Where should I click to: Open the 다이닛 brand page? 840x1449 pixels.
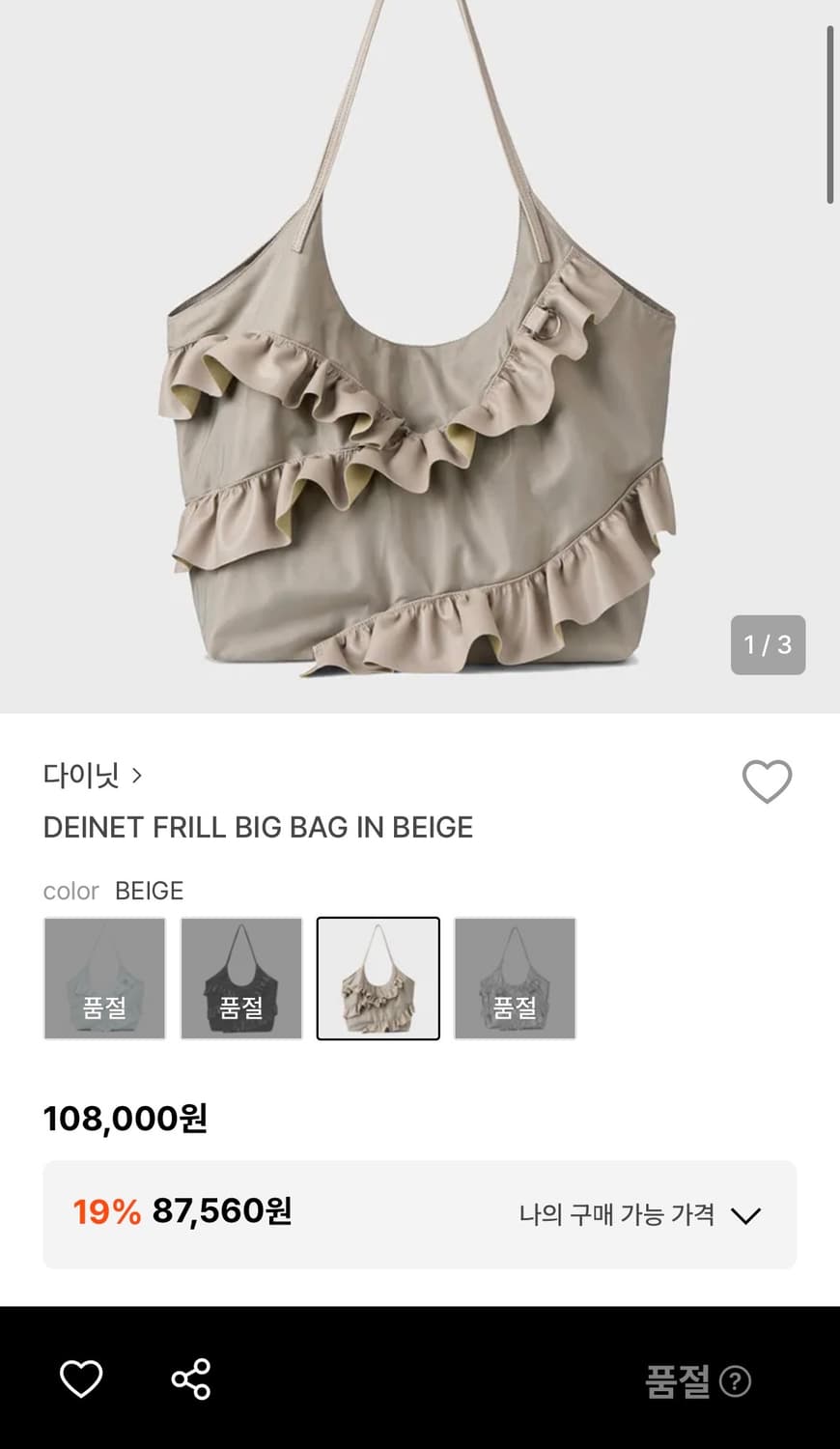point(83,775)
